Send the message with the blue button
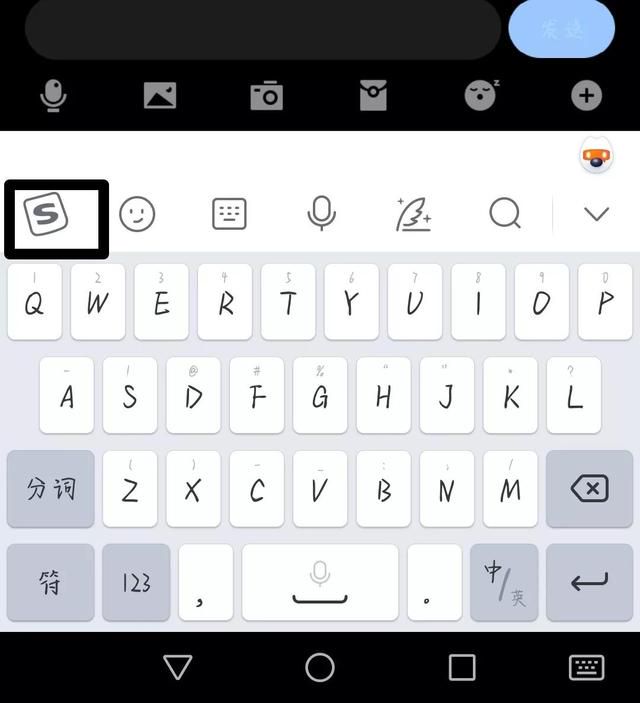The image size is (640, 703). 561,28
